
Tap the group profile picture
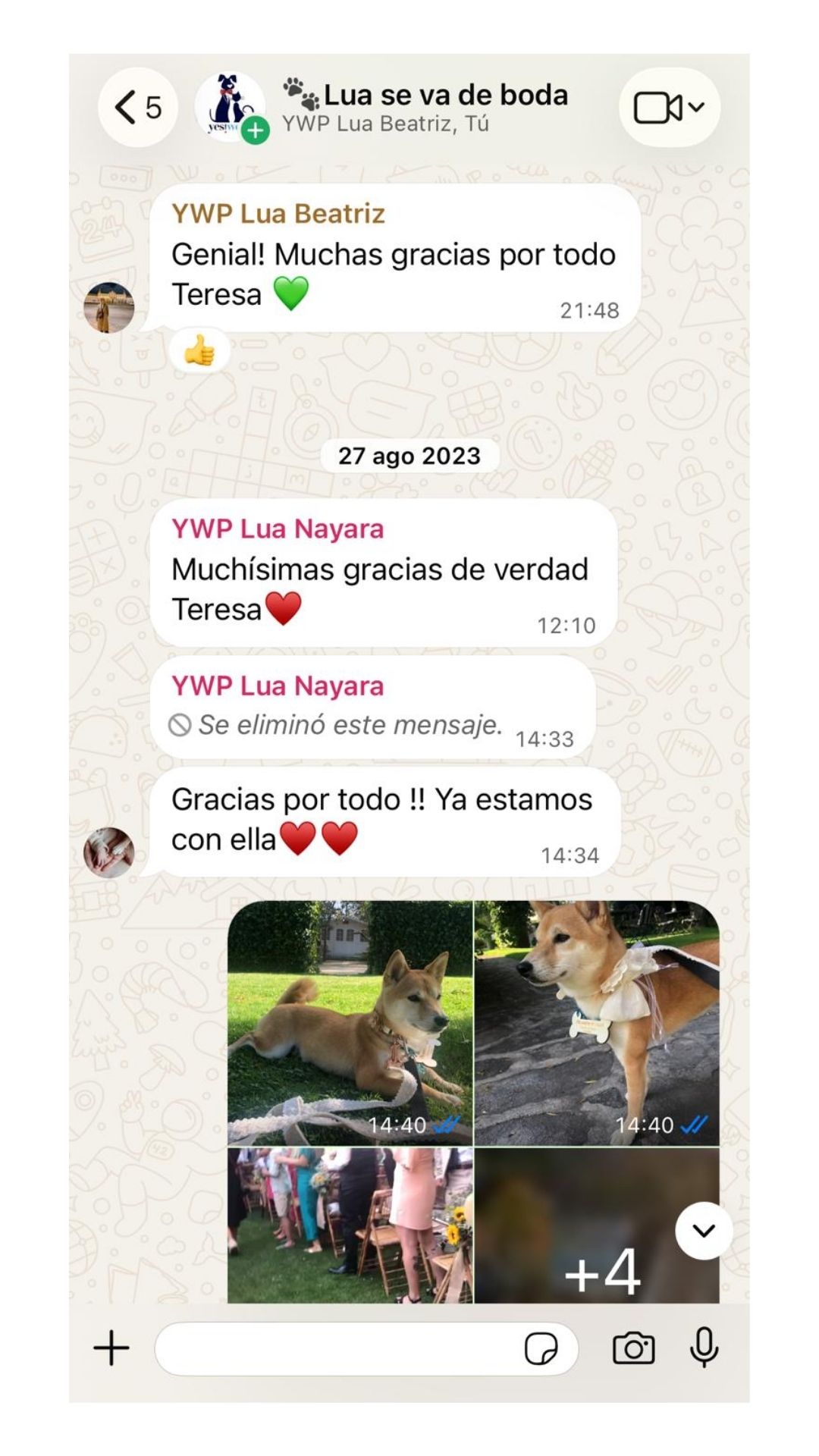pos(230,107)
